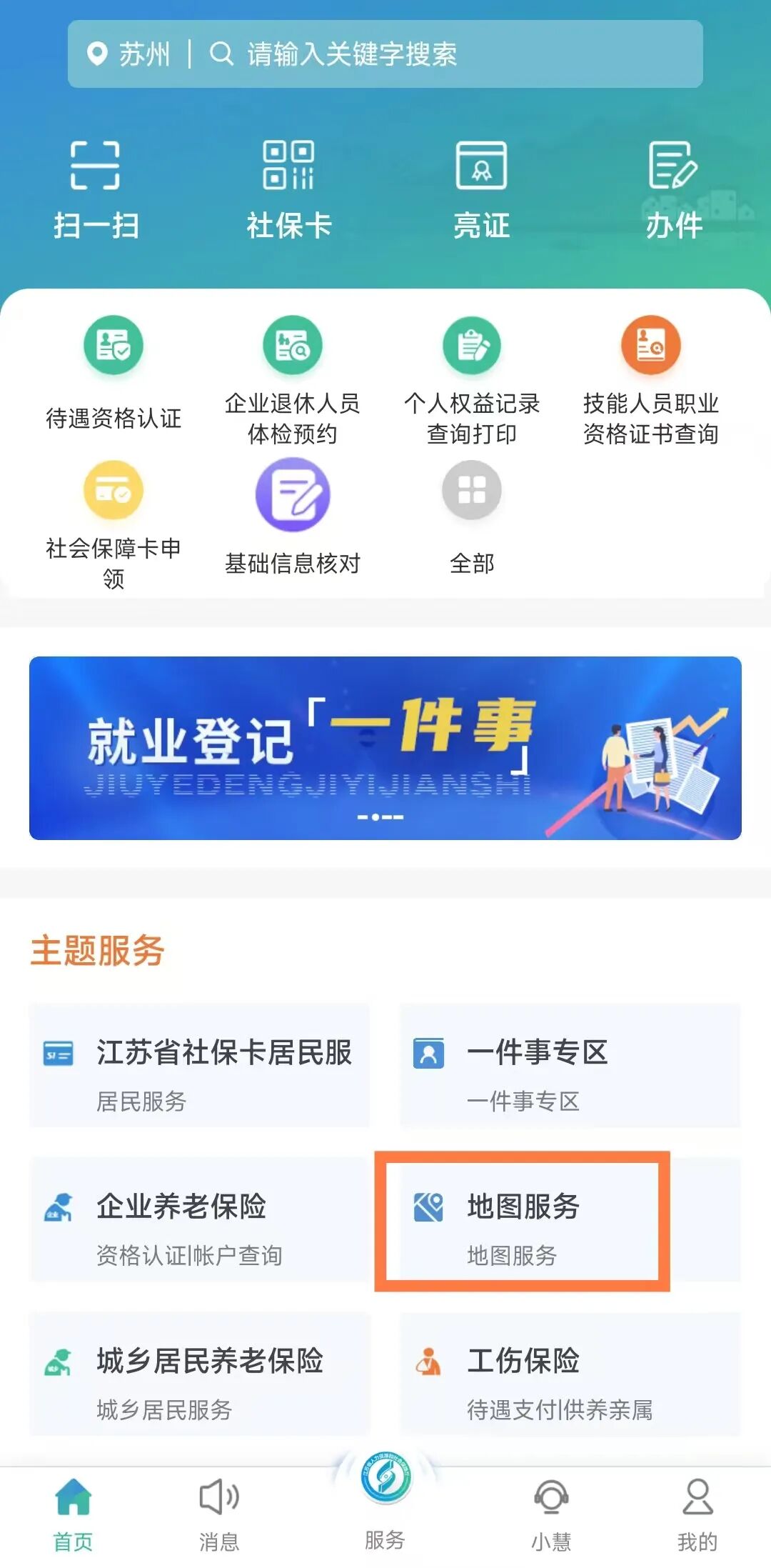Screen dimensions: 771x1568
Task: Open 亮证 certificates
Action: coord(481,189)
